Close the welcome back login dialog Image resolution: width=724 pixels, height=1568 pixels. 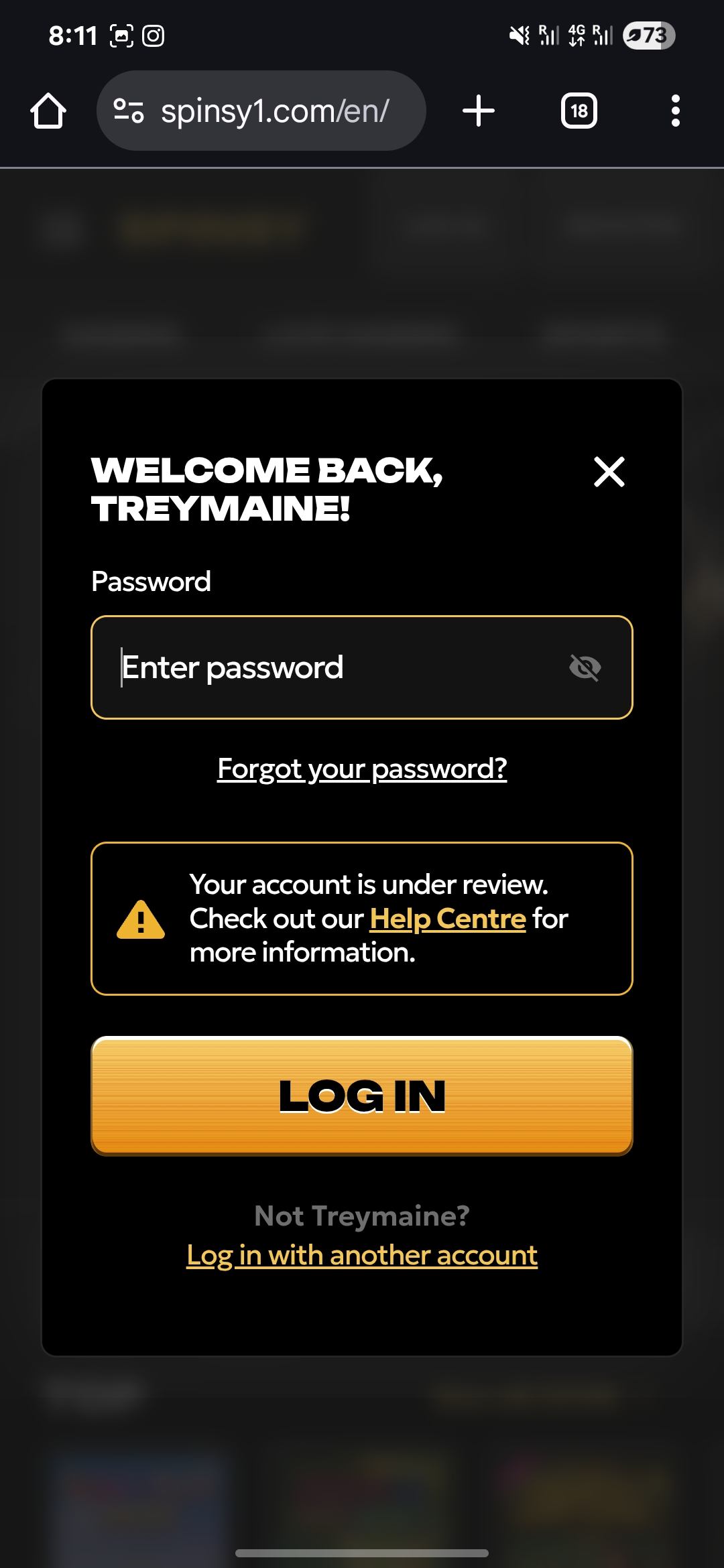click(x=609, y=472)
